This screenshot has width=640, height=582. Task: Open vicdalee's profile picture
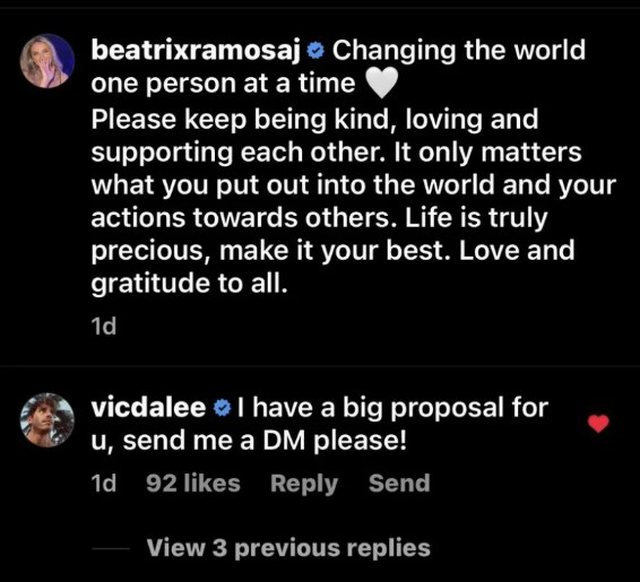(46, 418)
